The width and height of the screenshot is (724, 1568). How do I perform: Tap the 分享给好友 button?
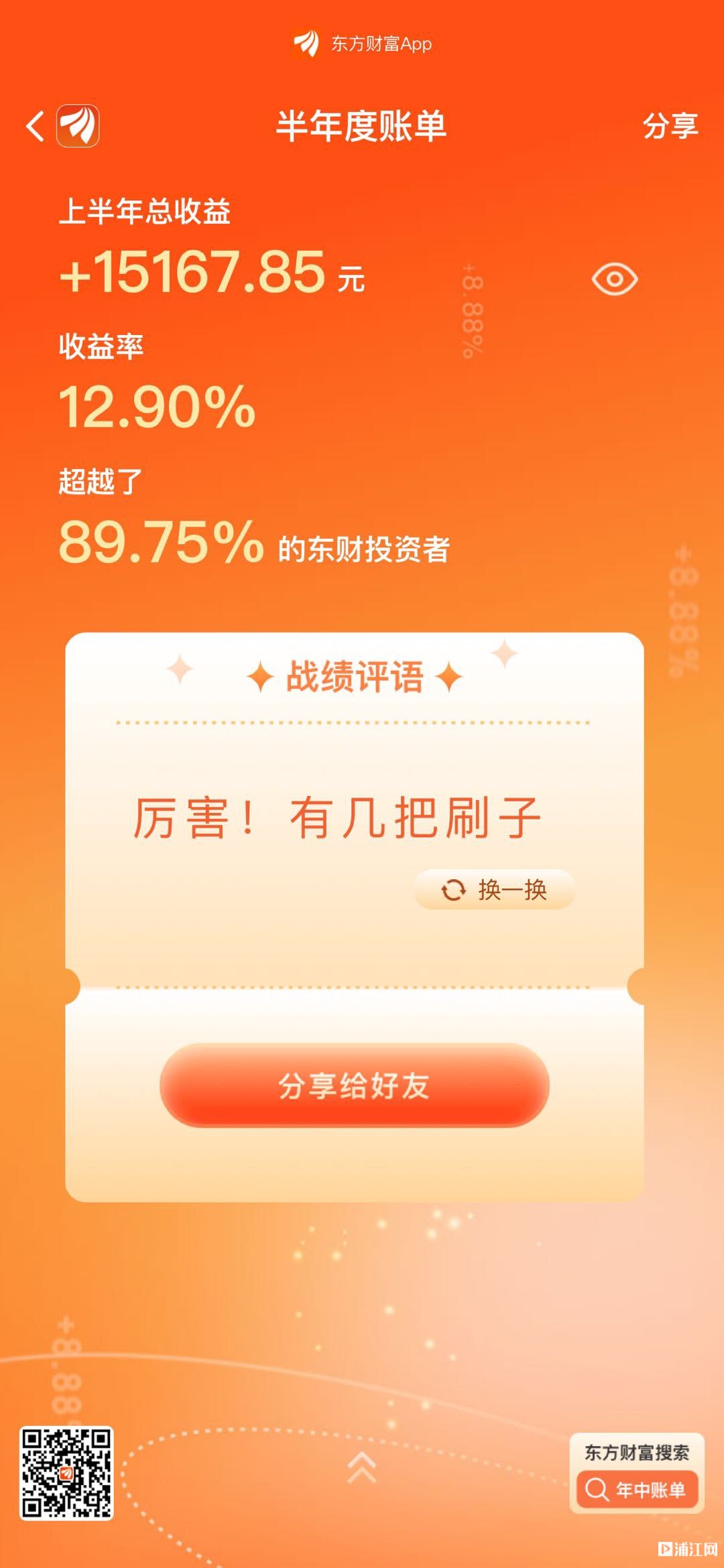pos(355,1085)
